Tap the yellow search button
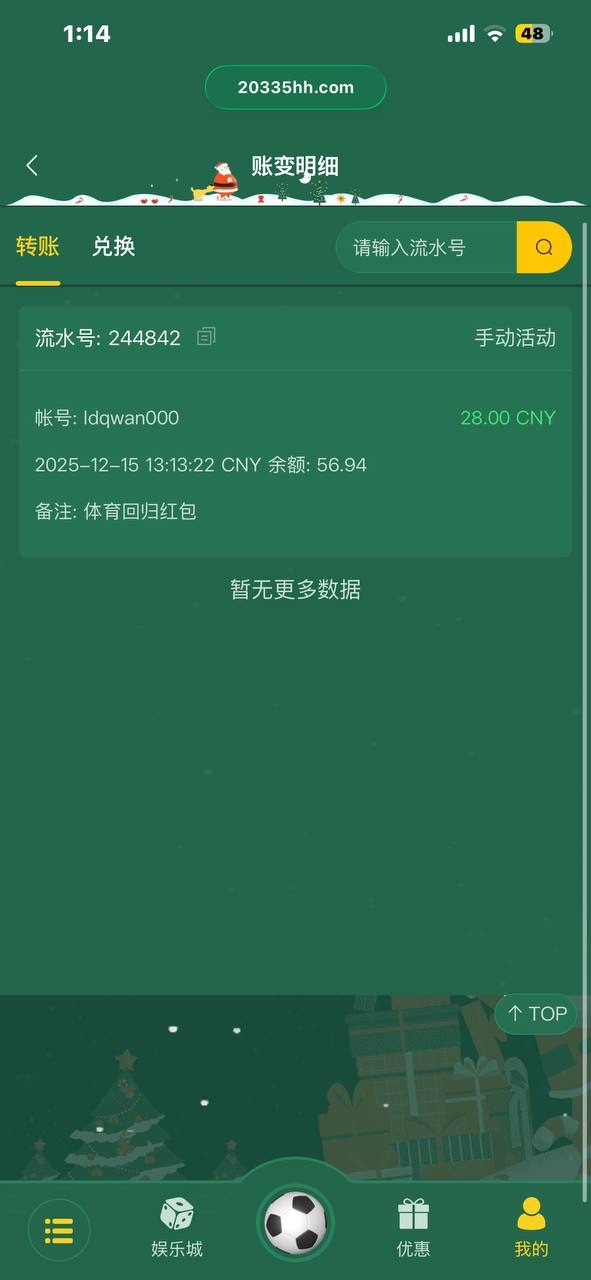Viewport: 591px width, 1280px height. (x=544, y=247)
